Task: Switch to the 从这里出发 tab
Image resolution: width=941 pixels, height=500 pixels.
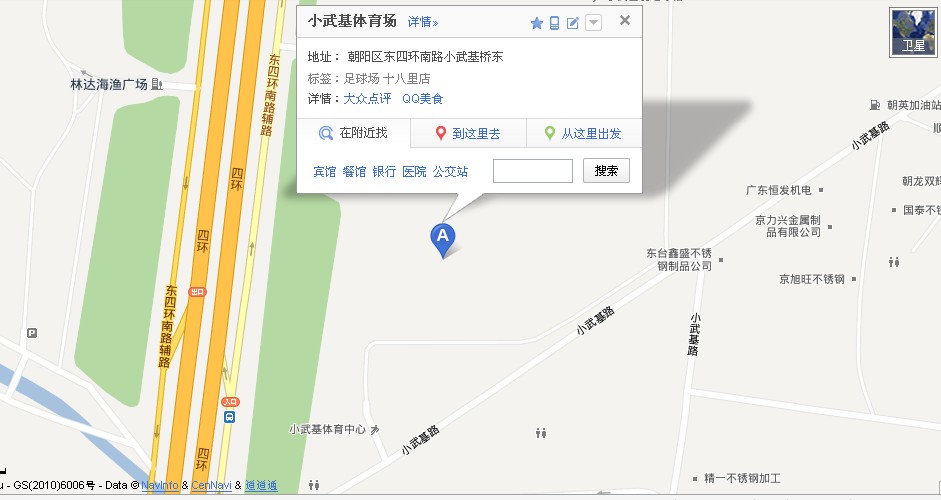Action: coord(581,133)
